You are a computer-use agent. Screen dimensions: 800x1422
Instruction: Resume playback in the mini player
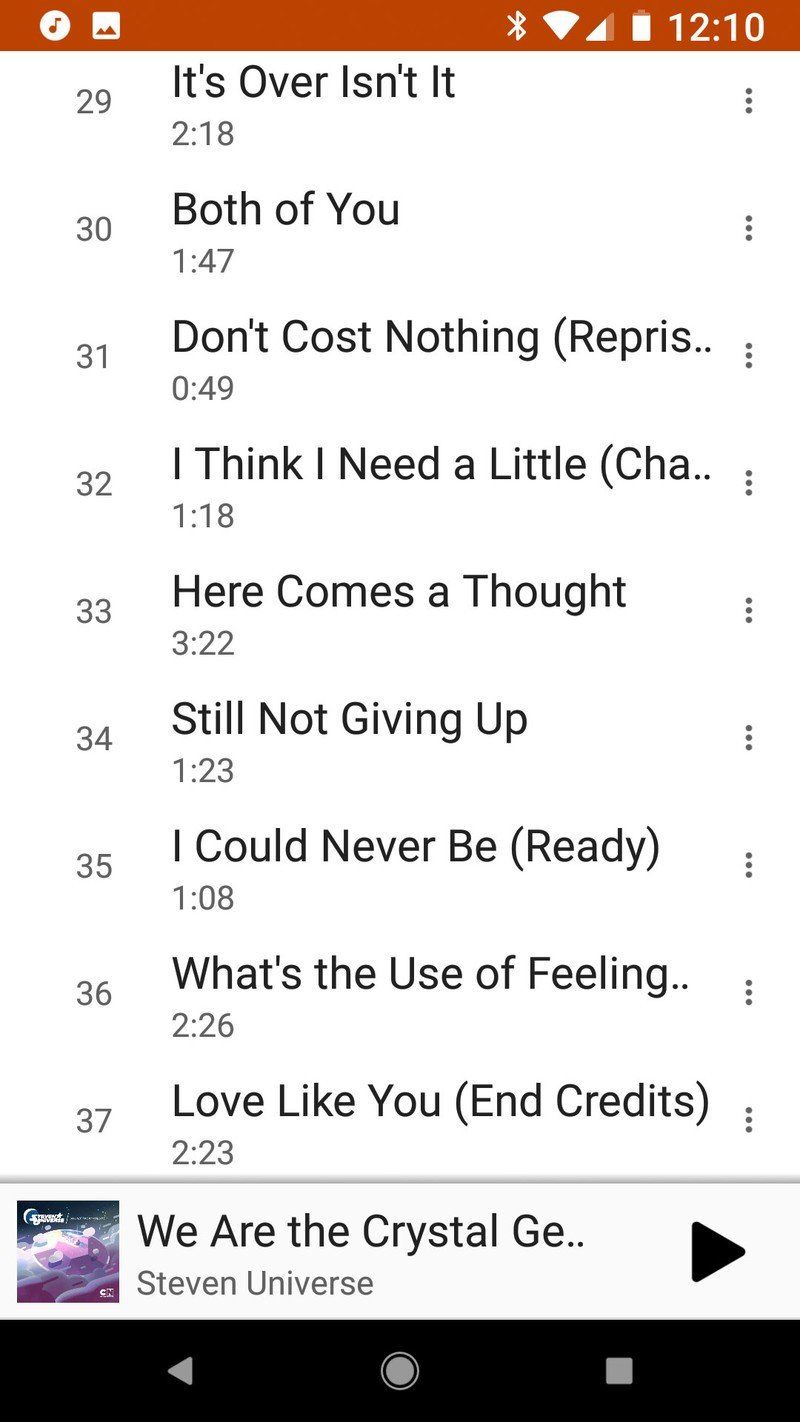717,1251
